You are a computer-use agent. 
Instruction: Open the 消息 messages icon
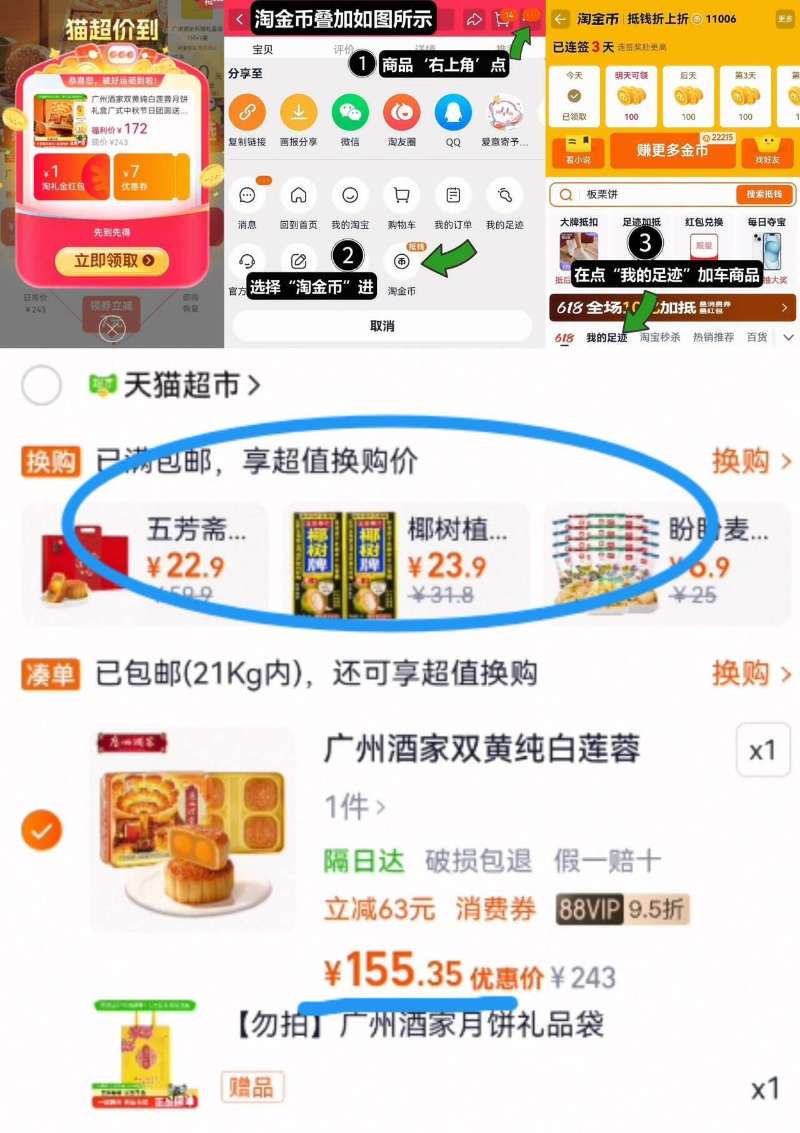246,194
